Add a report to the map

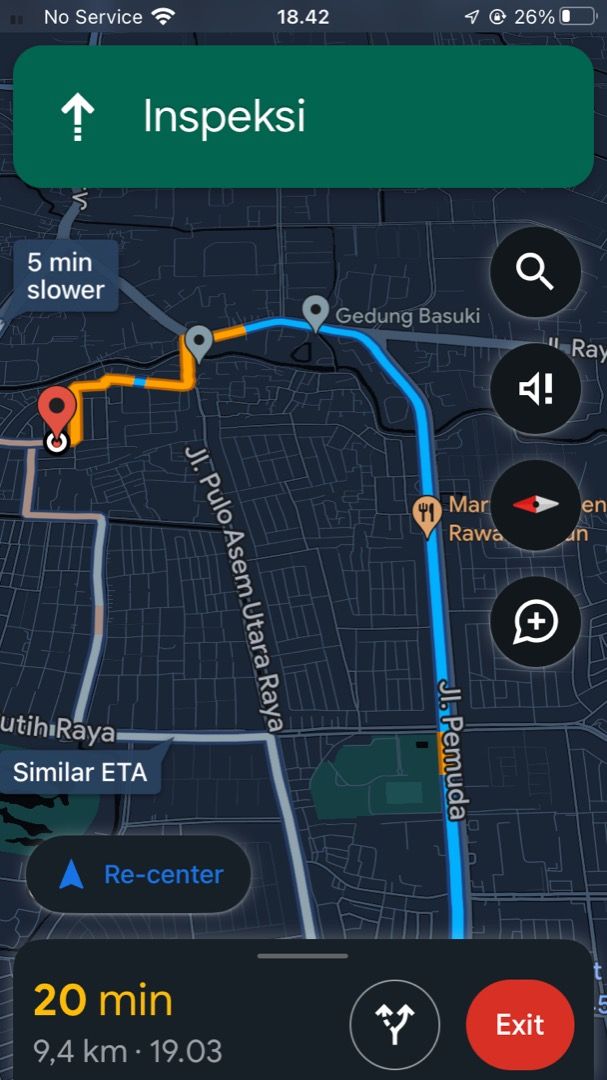pyautogui.click(x=535, y=622)
